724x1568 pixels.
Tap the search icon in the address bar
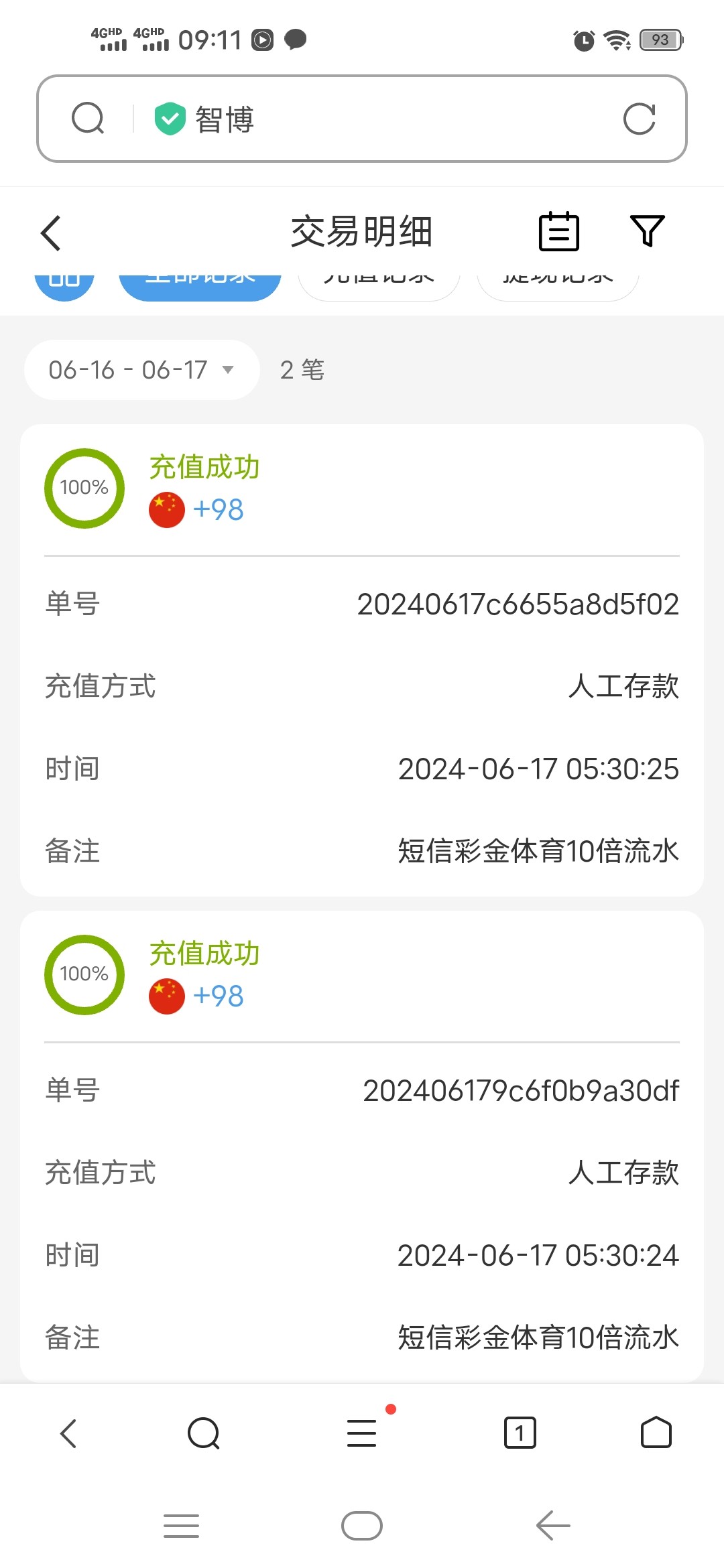(x=88, y=119)
